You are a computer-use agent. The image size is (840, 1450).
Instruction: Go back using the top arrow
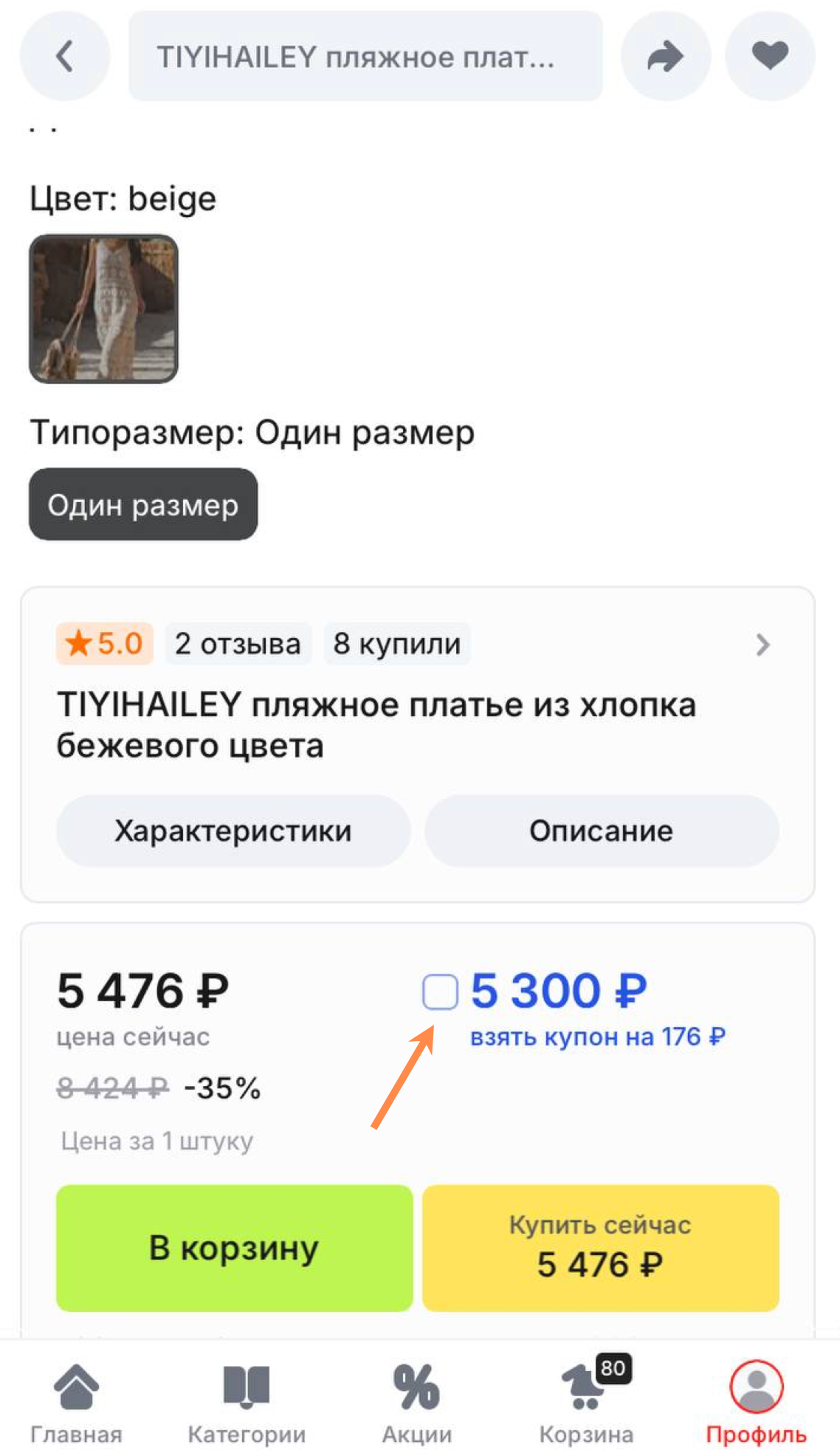point(65,56)
